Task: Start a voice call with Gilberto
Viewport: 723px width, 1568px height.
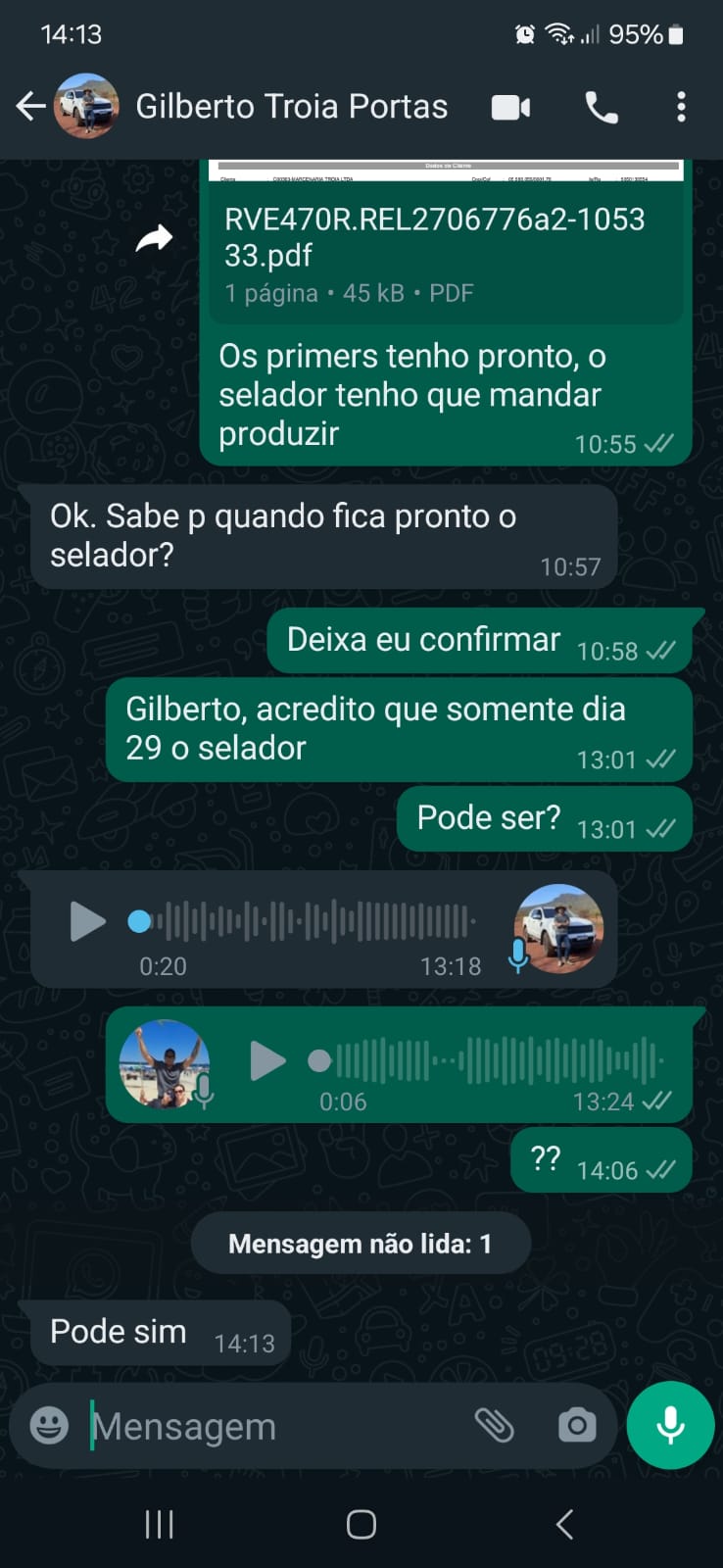Action: click(602, 107)
